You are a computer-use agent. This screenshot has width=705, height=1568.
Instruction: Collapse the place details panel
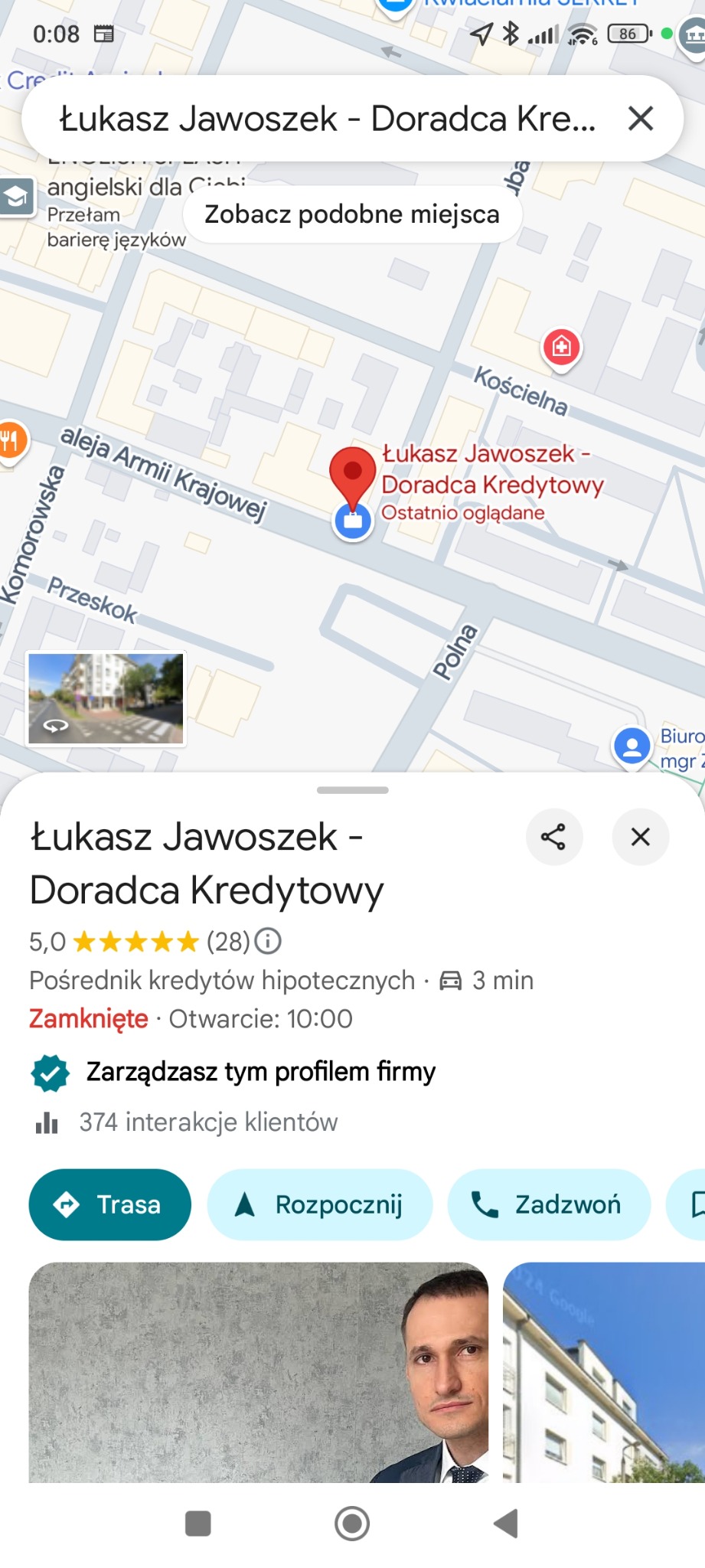(641, 838)
